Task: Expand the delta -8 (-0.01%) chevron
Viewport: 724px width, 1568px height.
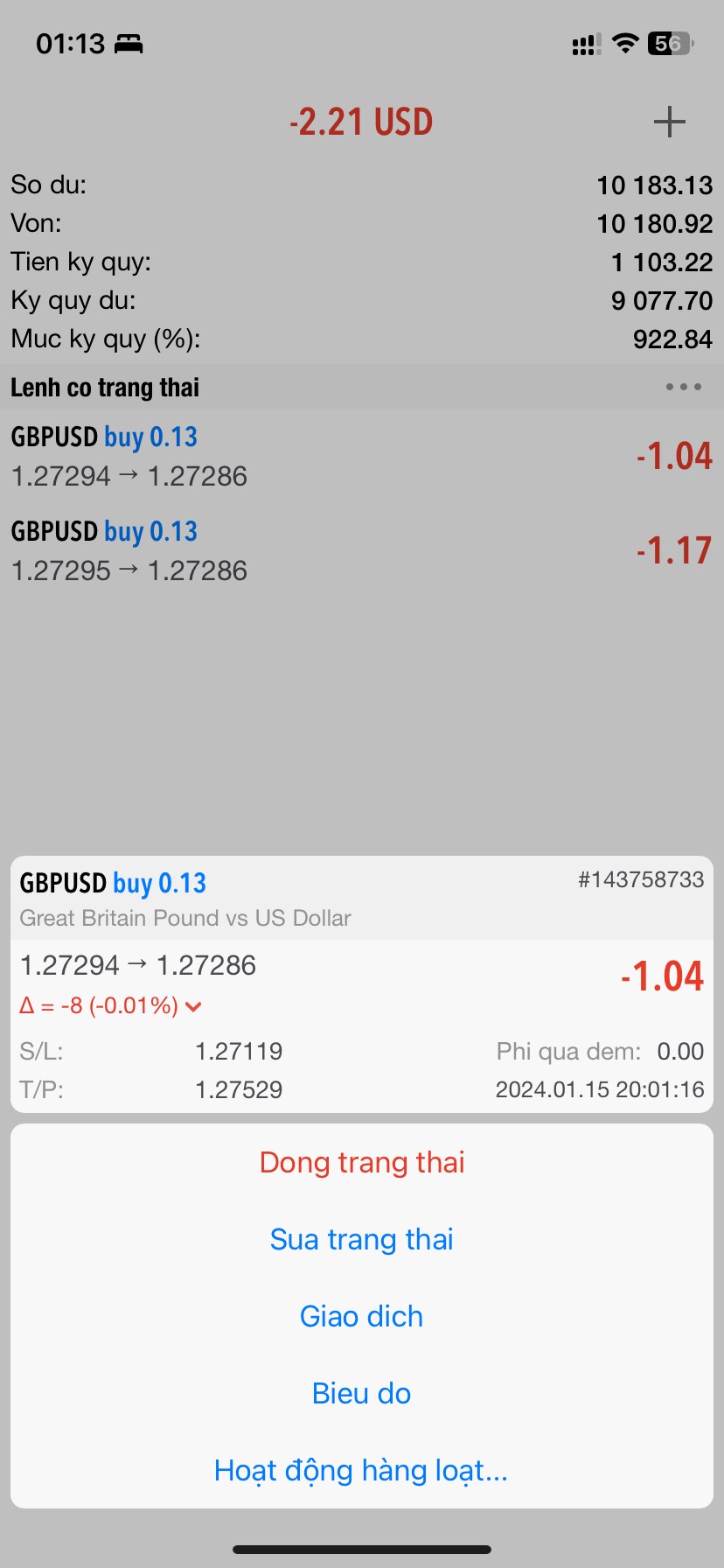Action: pos(194,1006)
